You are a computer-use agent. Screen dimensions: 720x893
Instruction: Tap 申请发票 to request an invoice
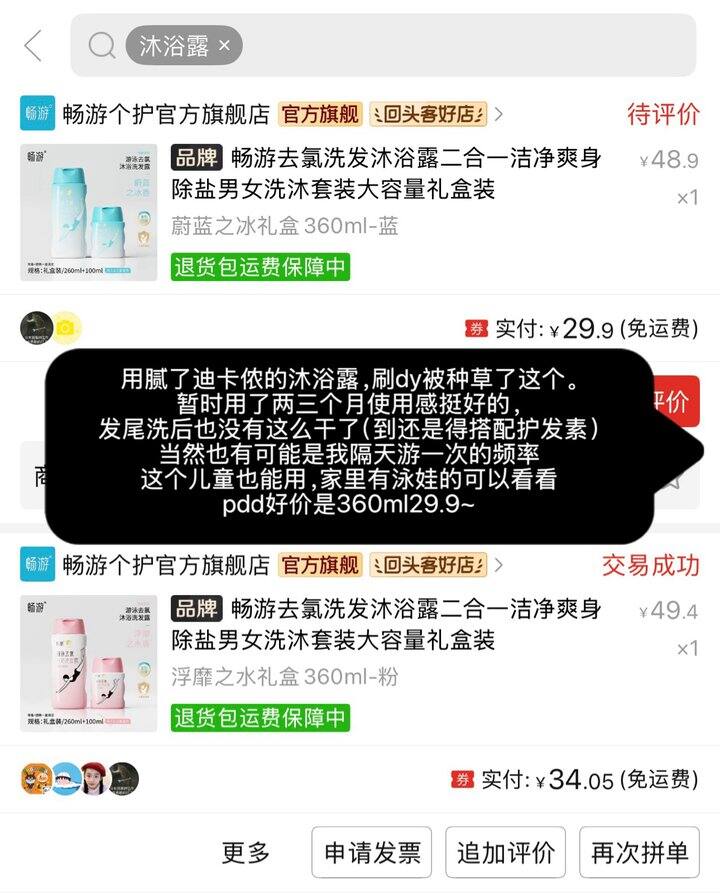372,853
